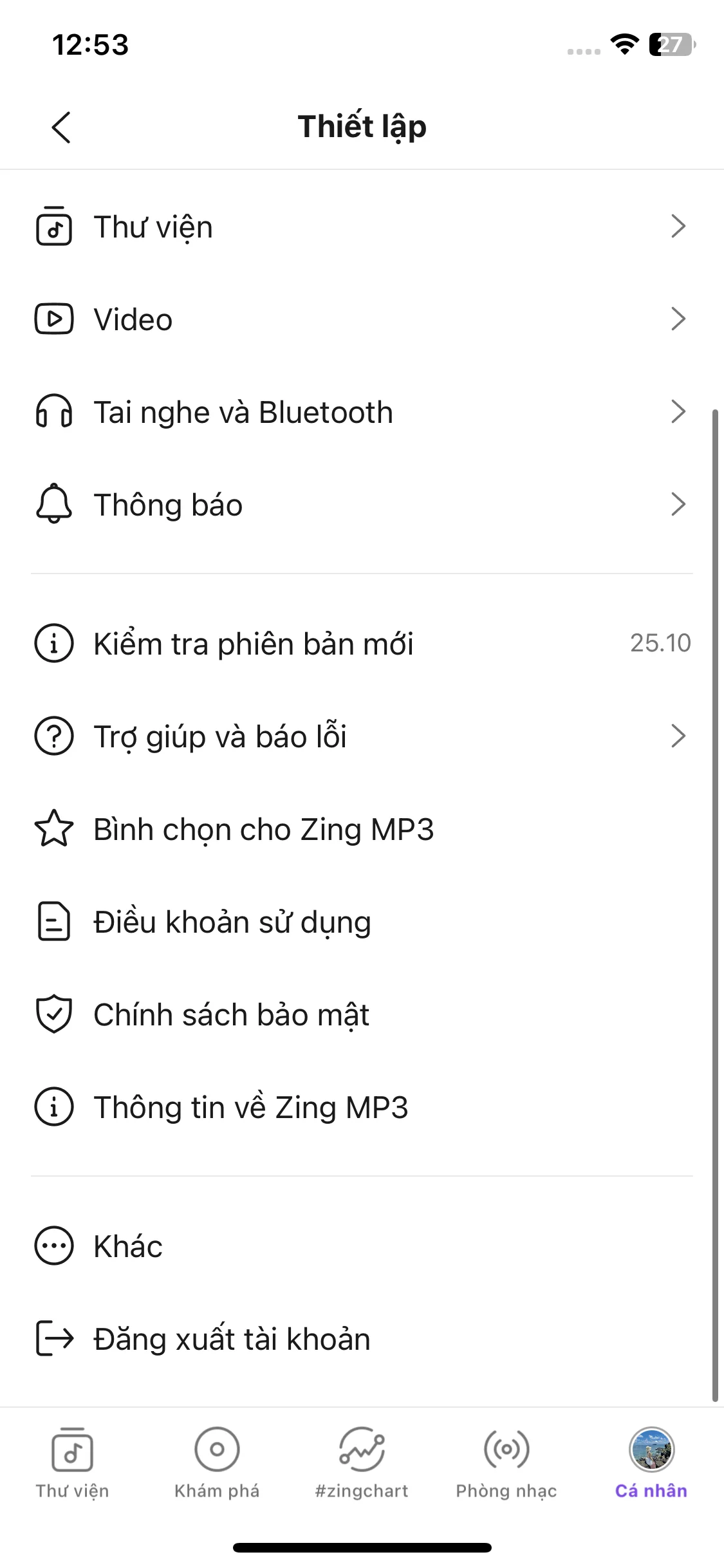Select the star icon beside Bình chọn cho Zing MP3
This screenshot has width=724, height=1568.
[54, 830]
